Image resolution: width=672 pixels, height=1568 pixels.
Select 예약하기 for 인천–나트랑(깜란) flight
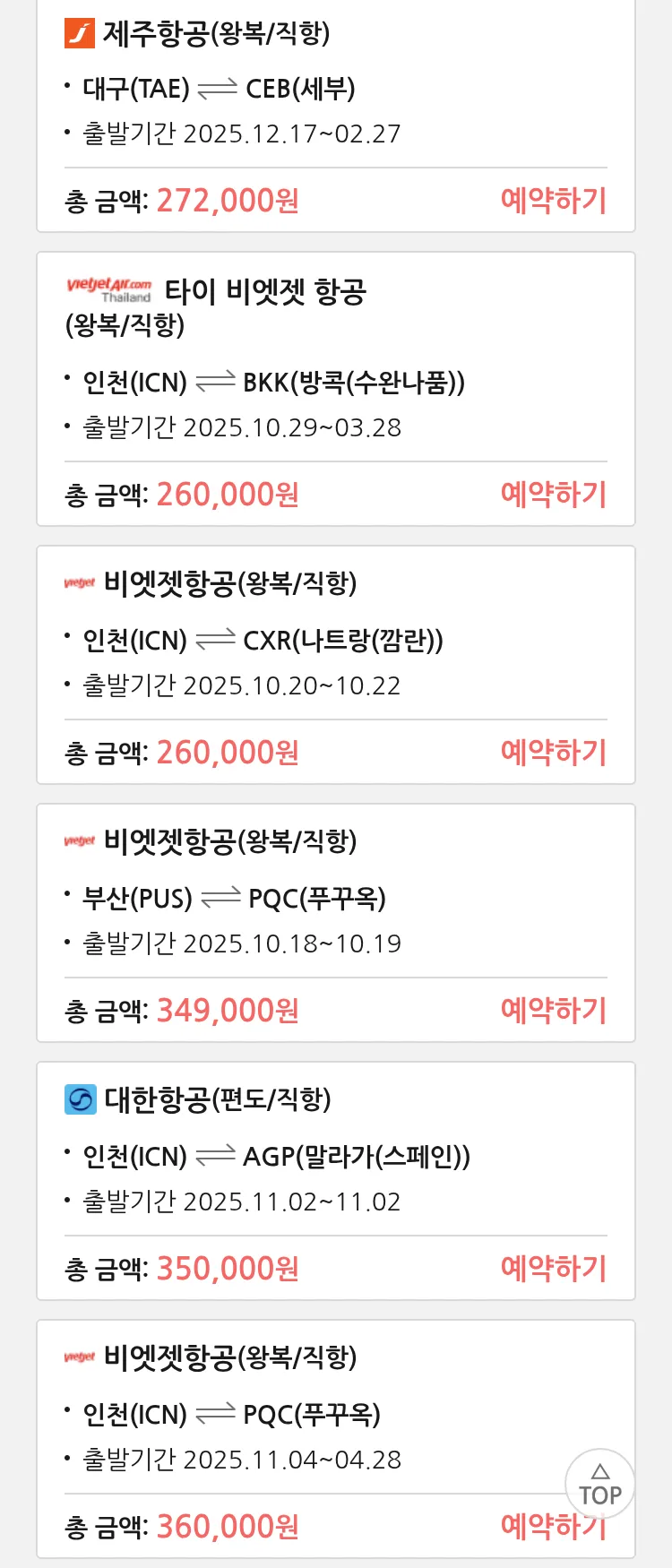coord(553,752)
